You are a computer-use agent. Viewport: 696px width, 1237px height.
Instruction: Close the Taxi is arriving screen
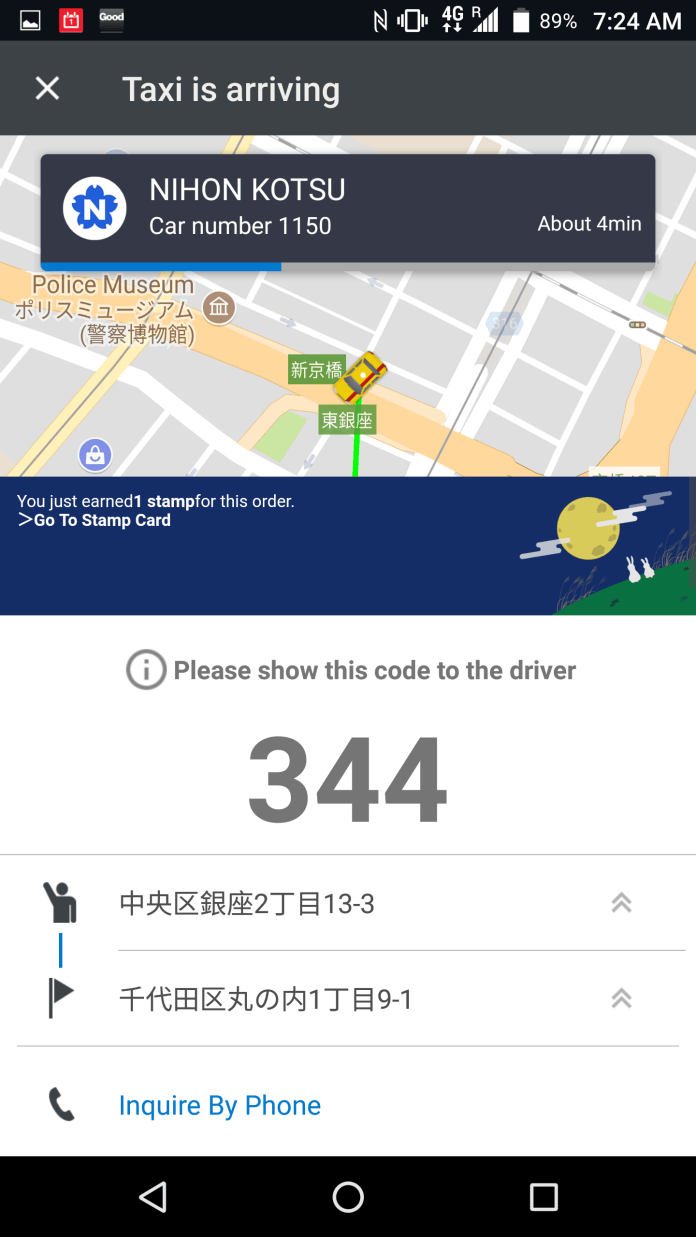click(47, 89)
